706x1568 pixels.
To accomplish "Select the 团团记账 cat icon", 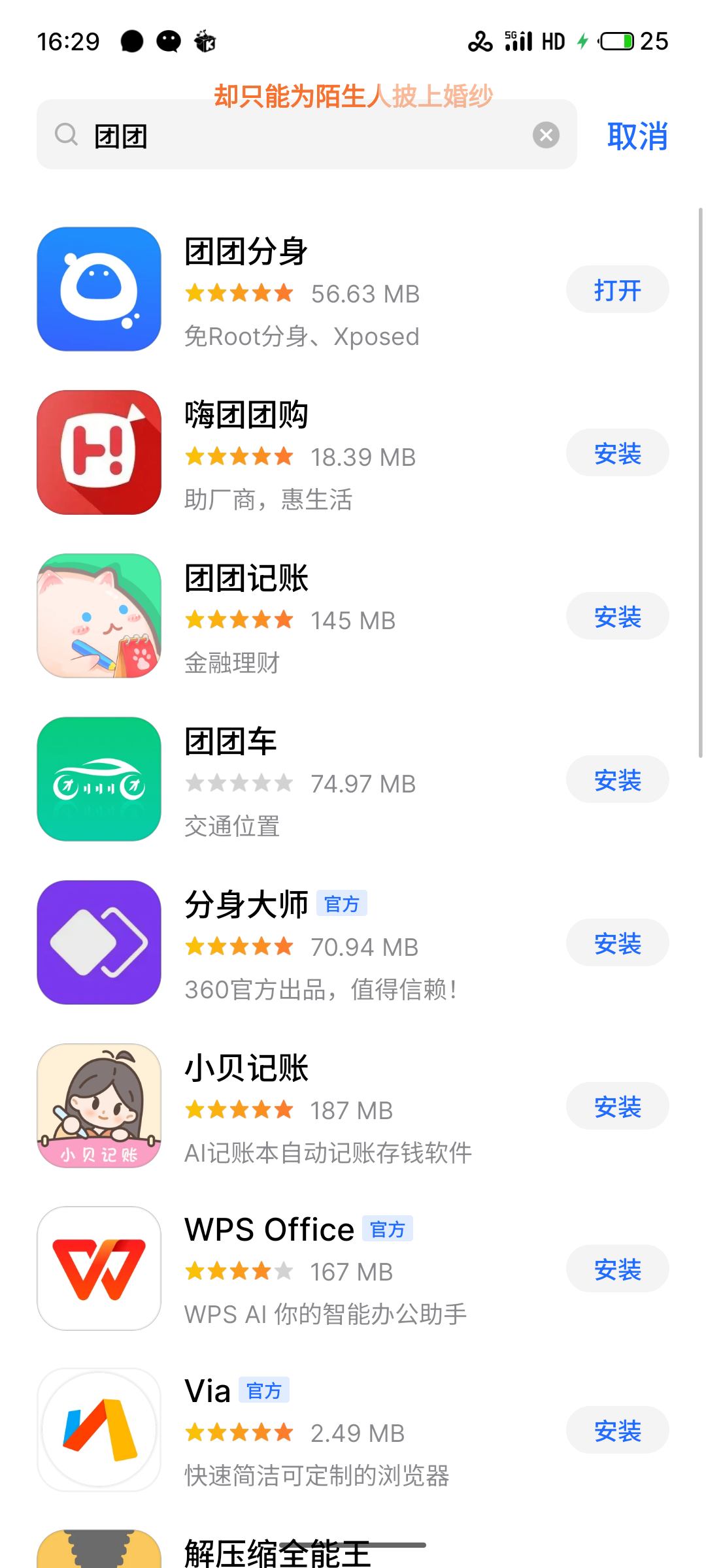I will pos(98,616).
